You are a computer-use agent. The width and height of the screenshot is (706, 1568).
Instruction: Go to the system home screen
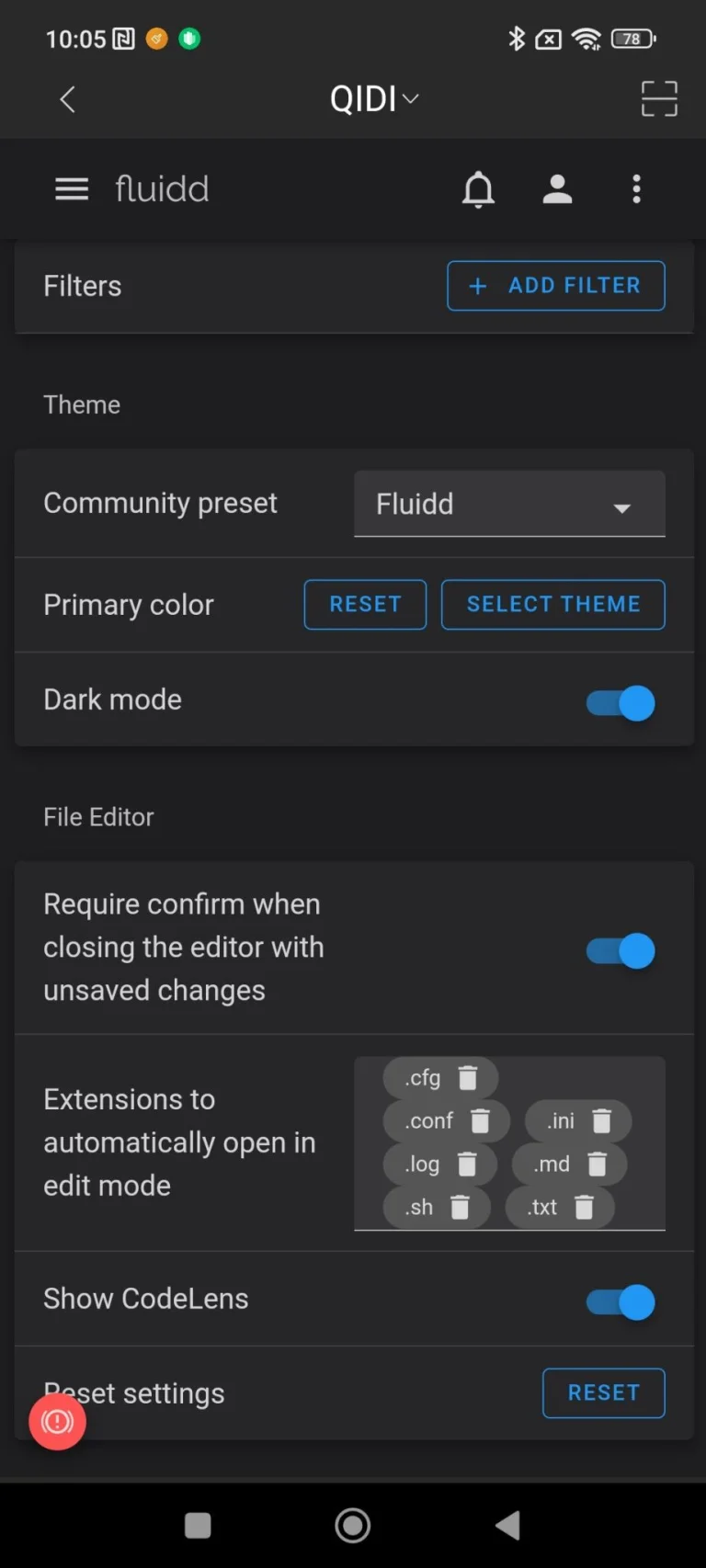(x=353, y=1526)
